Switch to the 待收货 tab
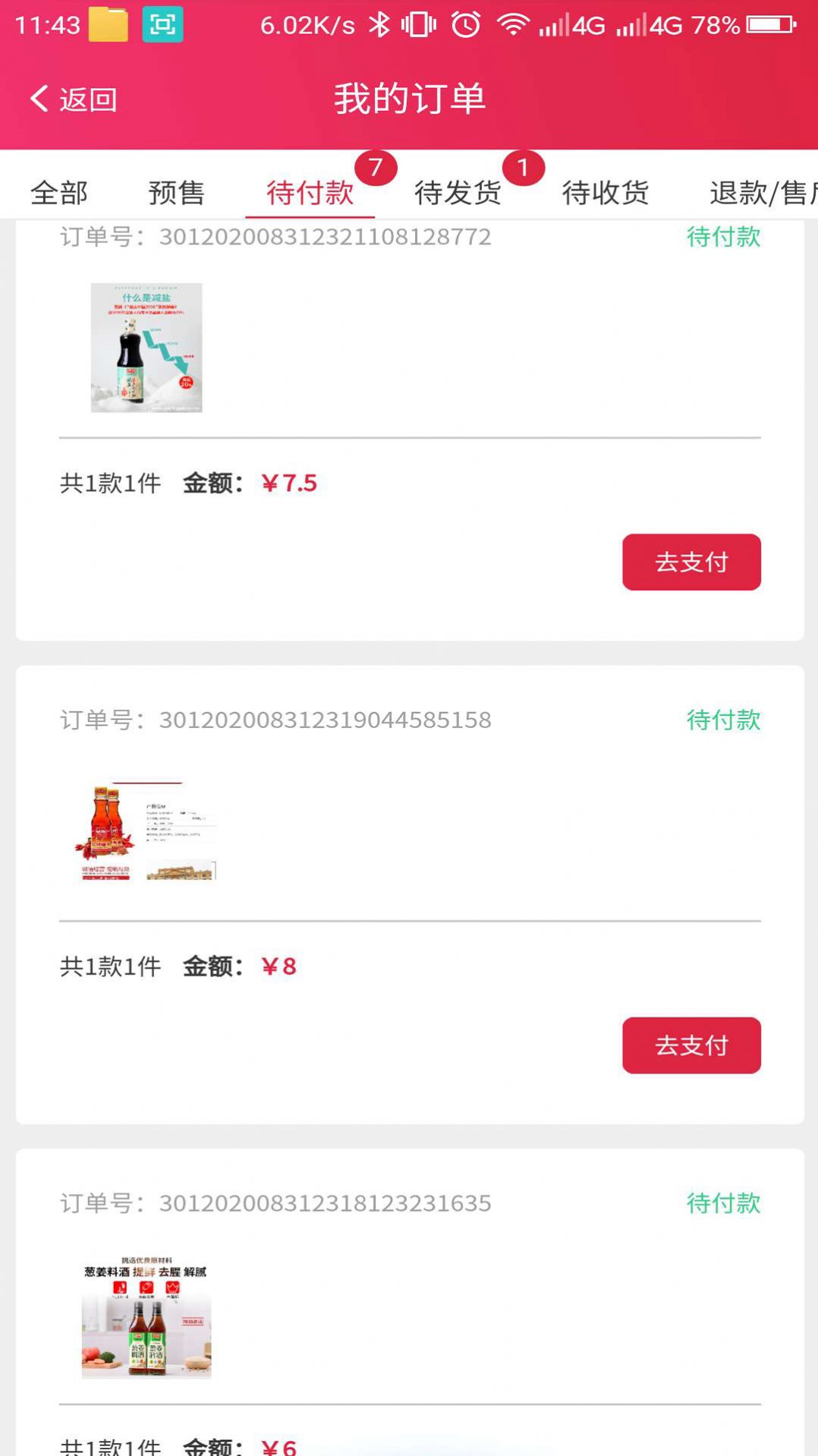Screen dimensions: 818x1456 605,193
